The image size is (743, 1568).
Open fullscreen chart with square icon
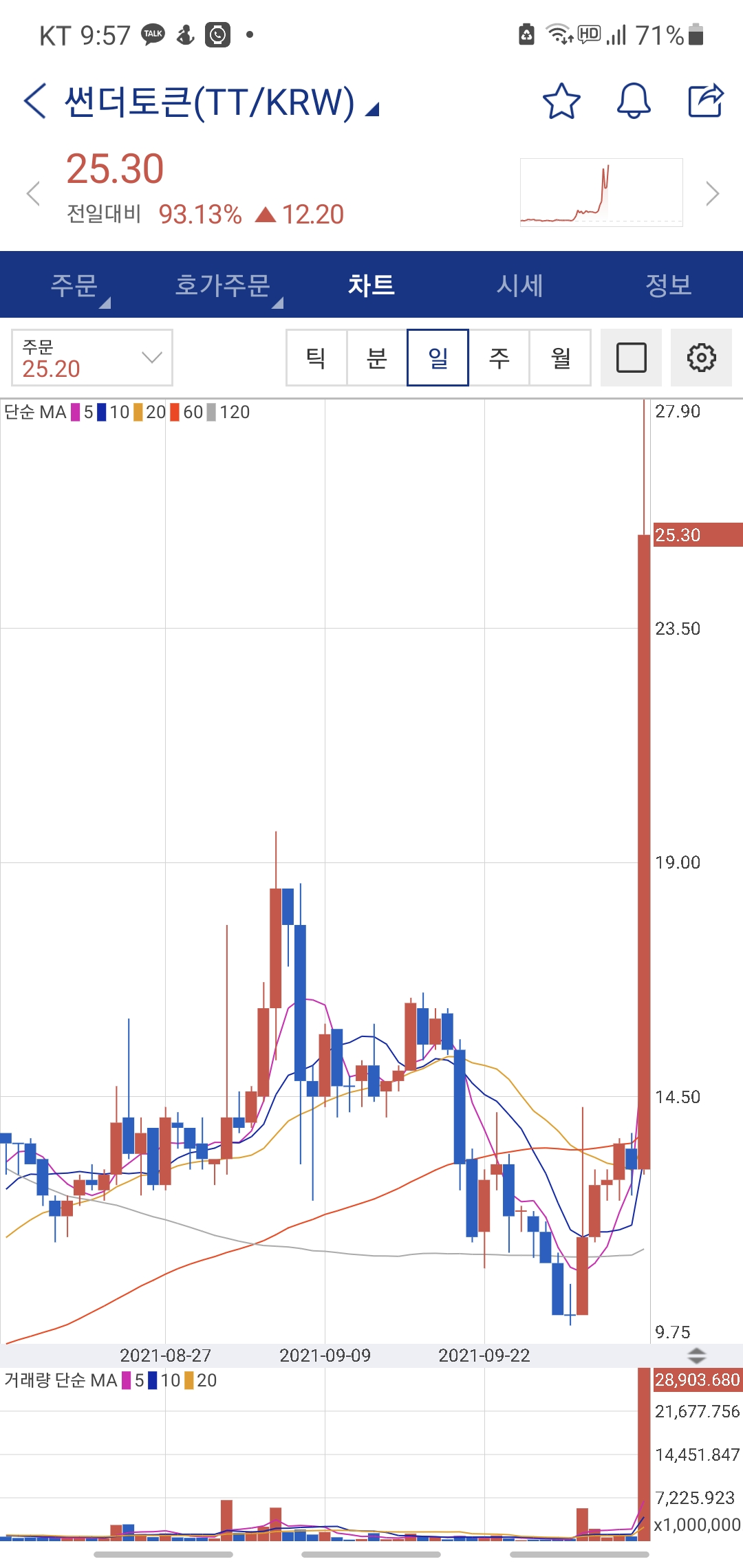[x=631, y=358]
